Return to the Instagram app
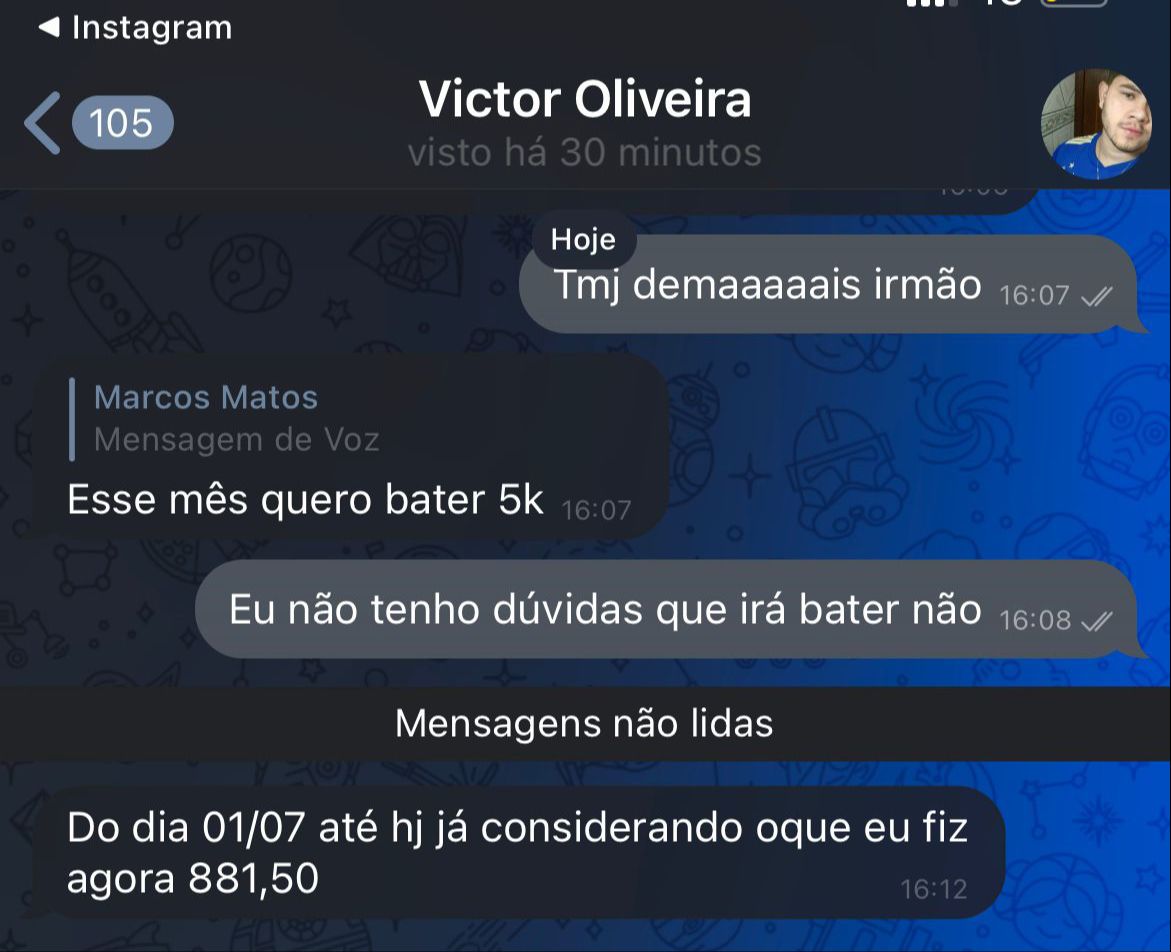1171x952 pixels. point(135,28)
